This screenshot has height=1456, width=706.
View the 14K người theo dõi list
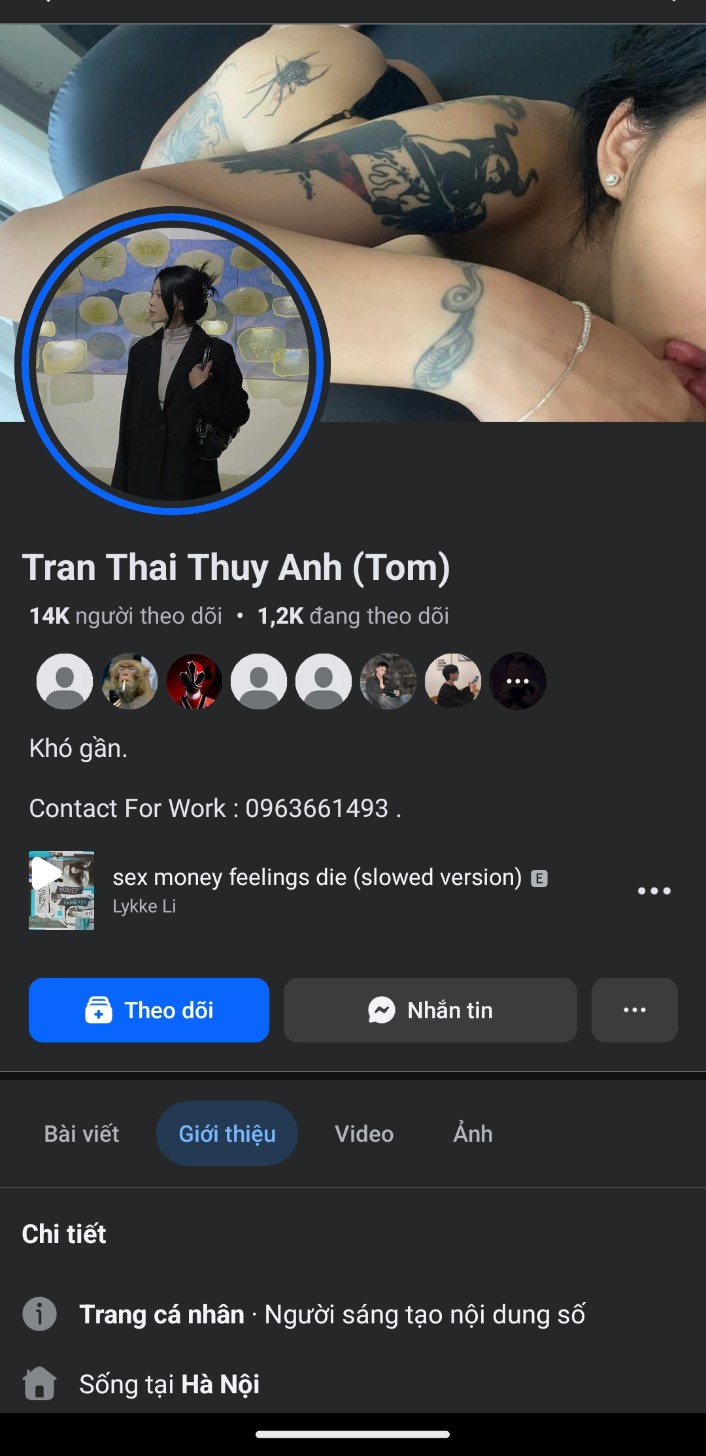(x=126, y=616)
